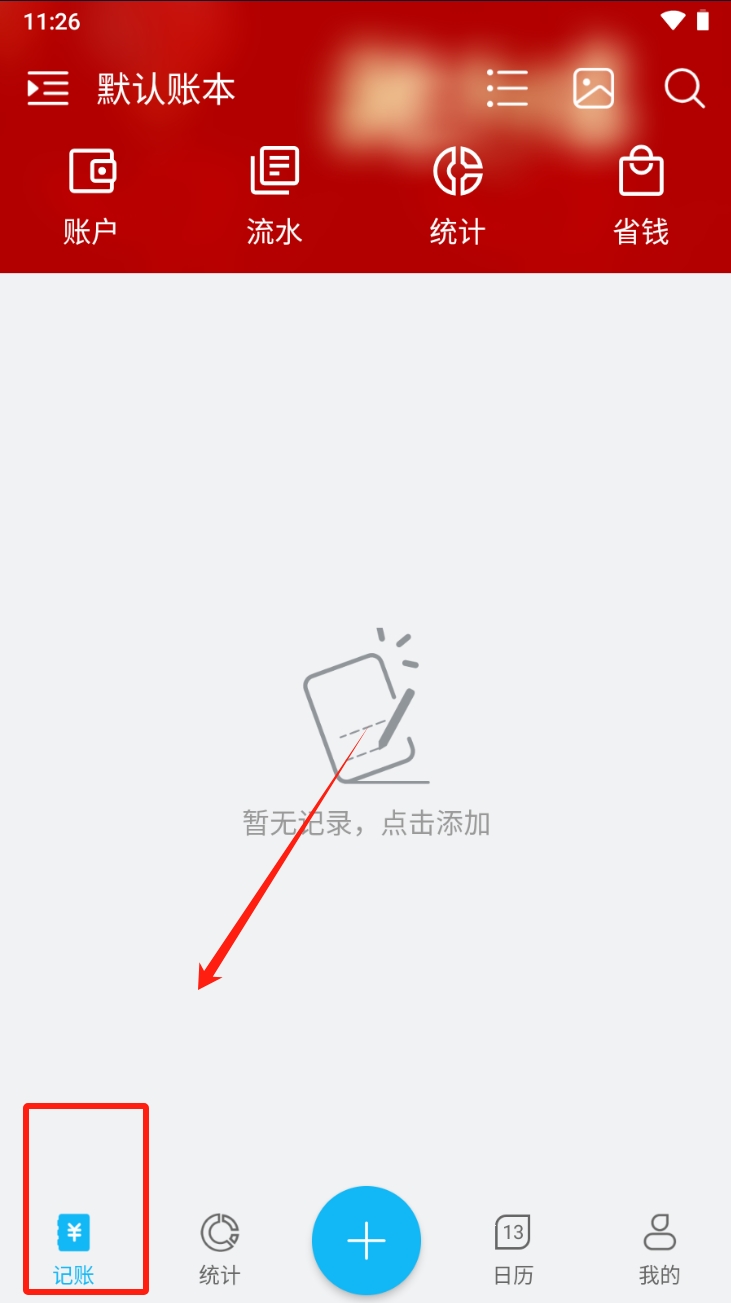Add a new record with plus button
This screenshot has width=731, height=1303.
(366, 1241)
